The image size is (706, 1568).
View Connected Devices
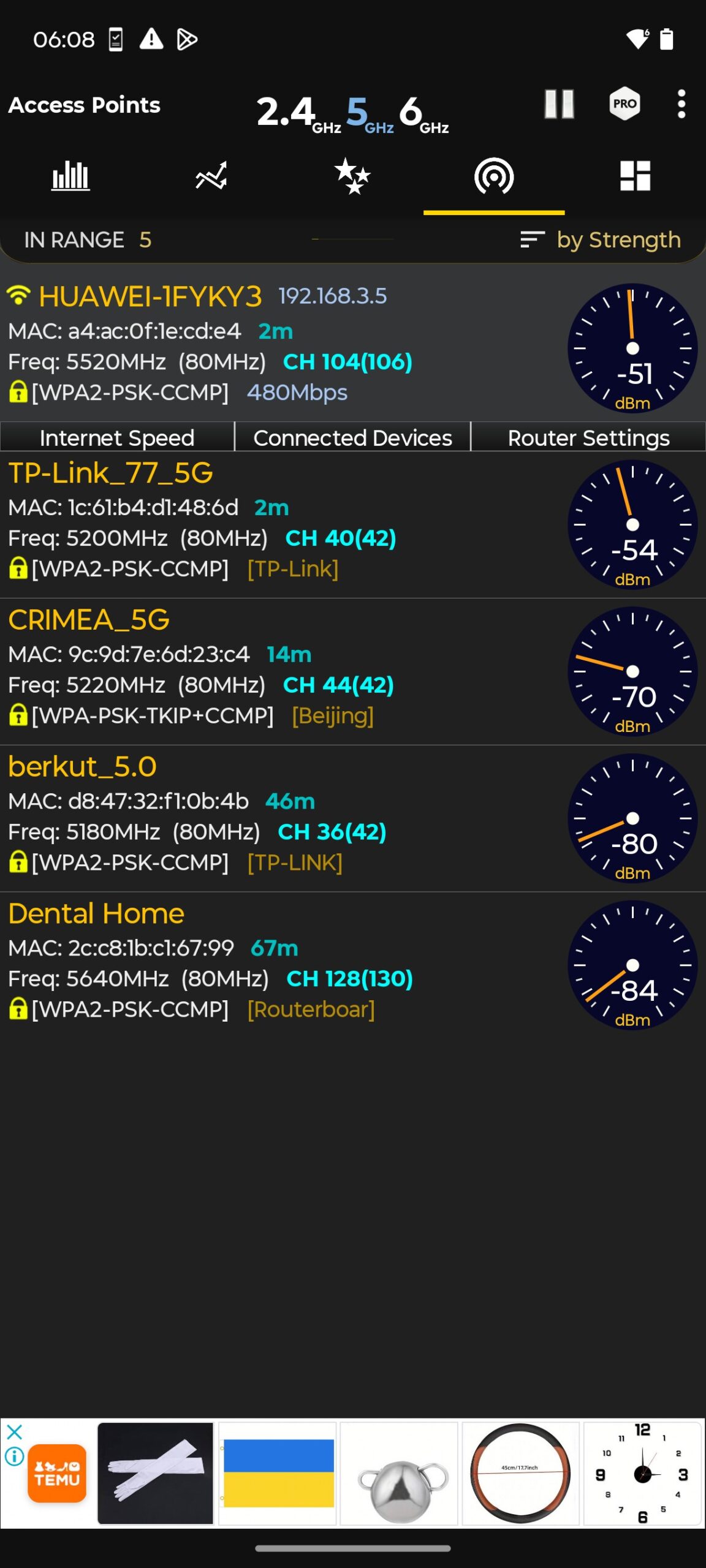pyautogui.click(x=353, y=437)
